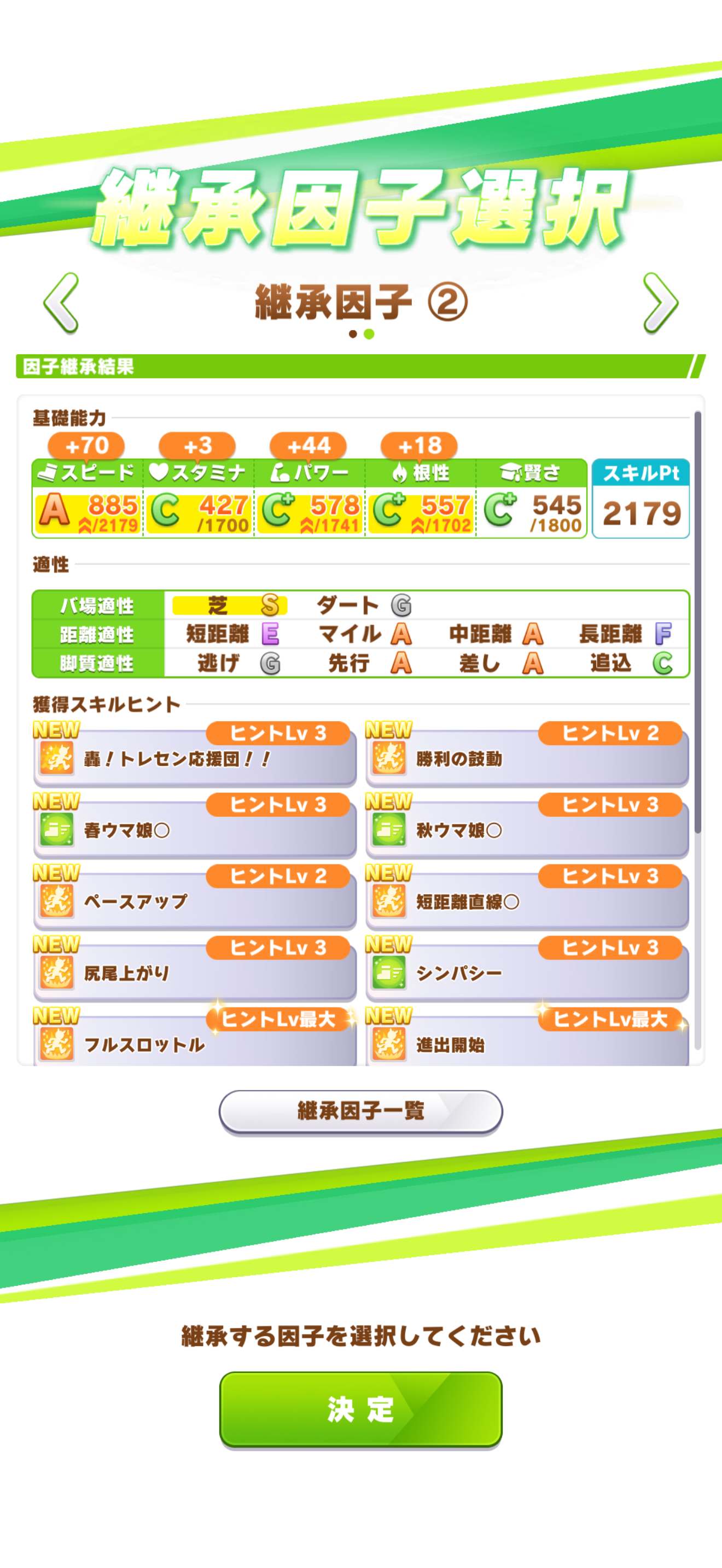Select the 春ウマ娘○ skill hint
The width and height of the screenshot is (722, 1568).
click(195, 830)
